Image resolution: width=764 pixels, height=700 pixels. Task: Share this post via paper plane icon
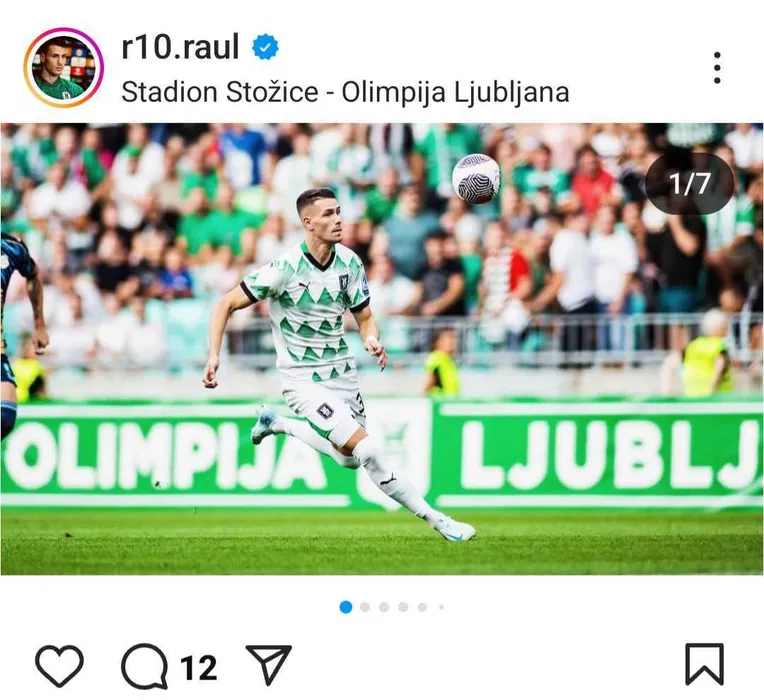(268, 665)
